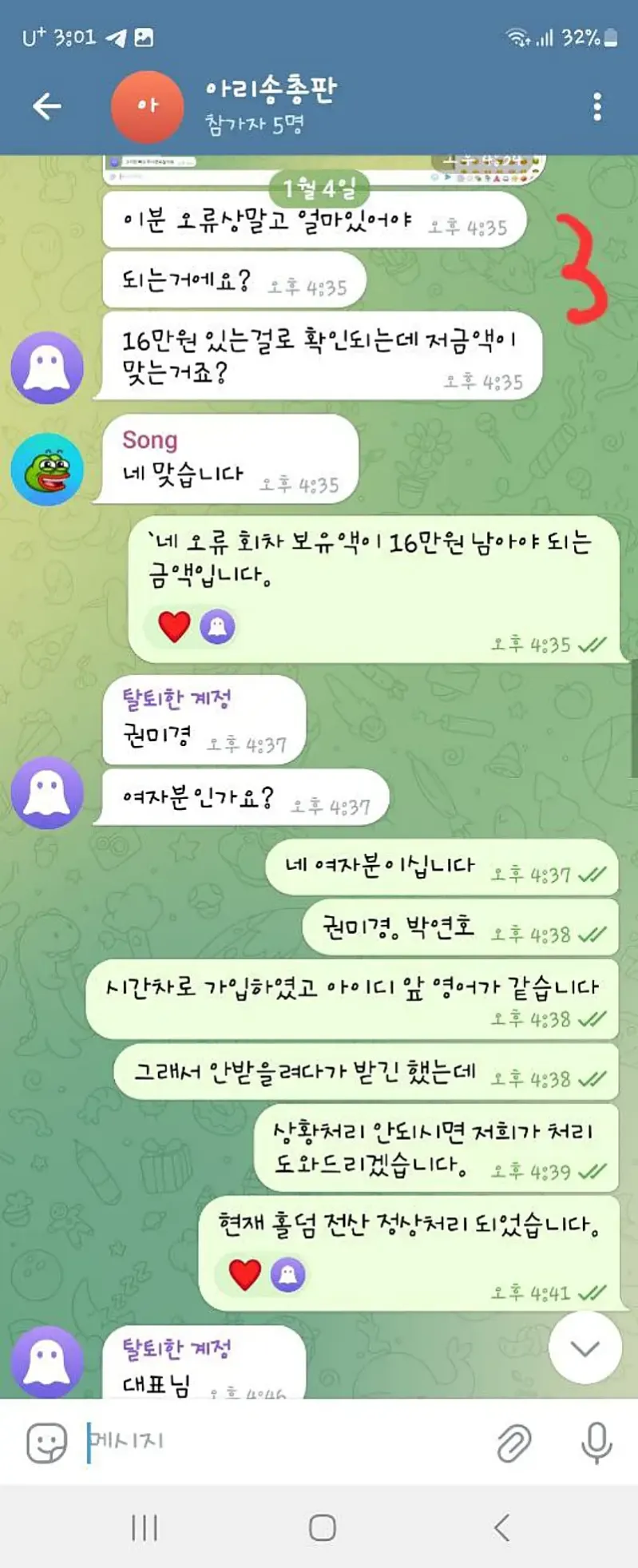638x1568 pixels.
Task: Tap the scroll-to-bottom chevron
Action: click(x=585, y=1347)
